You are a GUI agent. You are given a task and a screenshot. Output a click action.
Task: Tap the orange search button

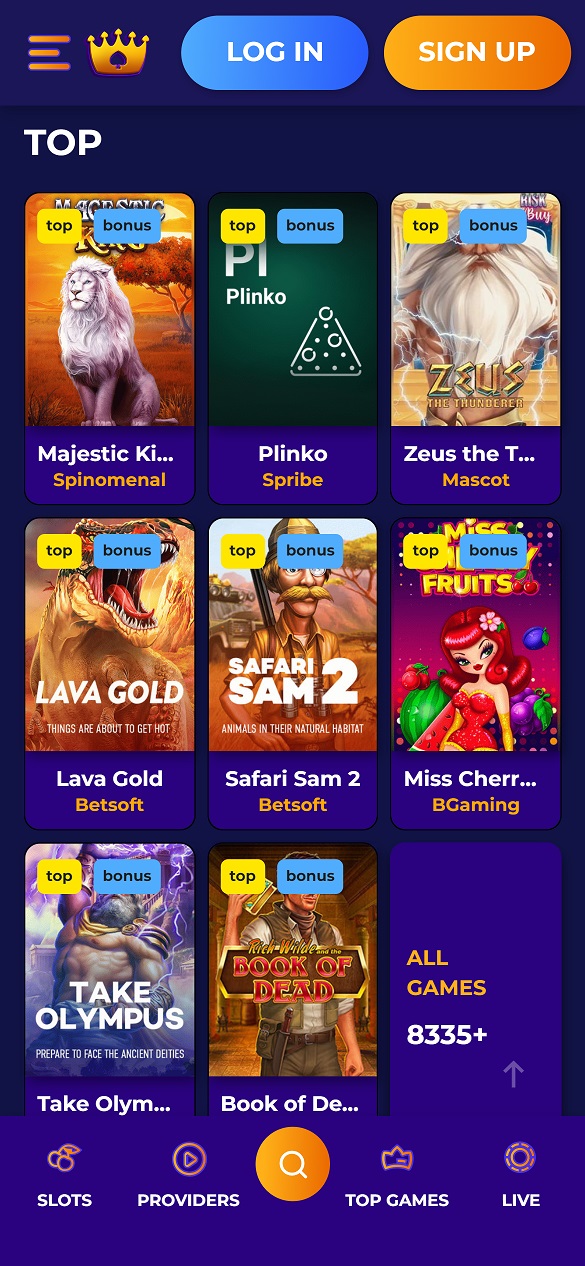(293, 1164)
